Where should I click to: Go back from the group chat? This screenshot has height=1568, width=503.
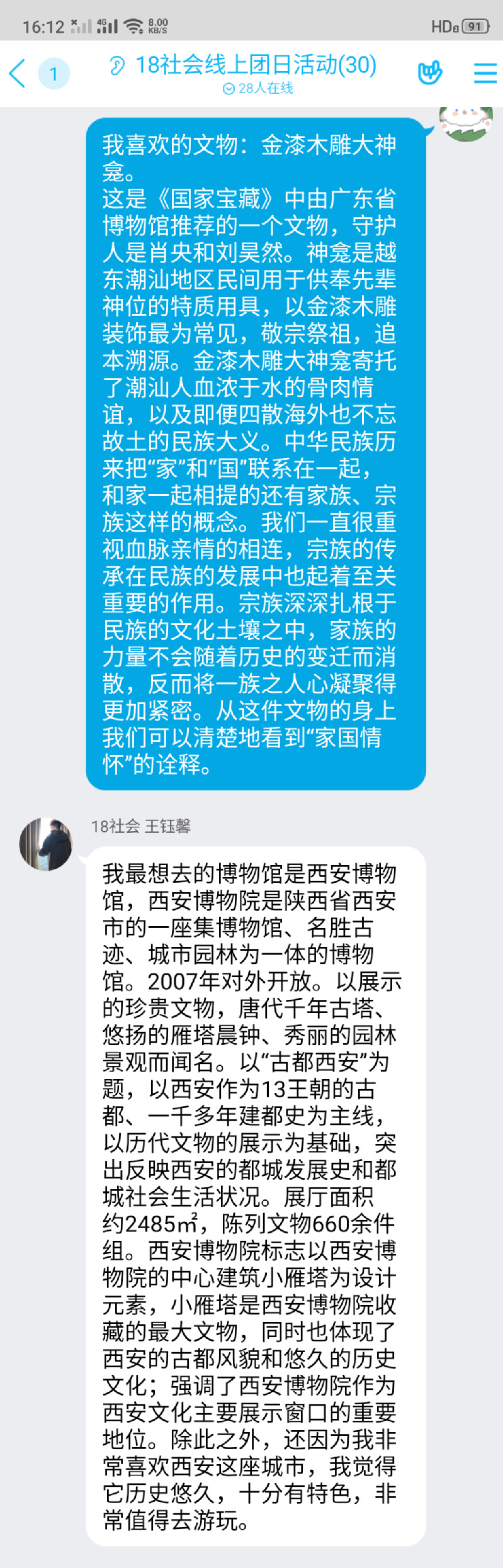click(18, 74)
